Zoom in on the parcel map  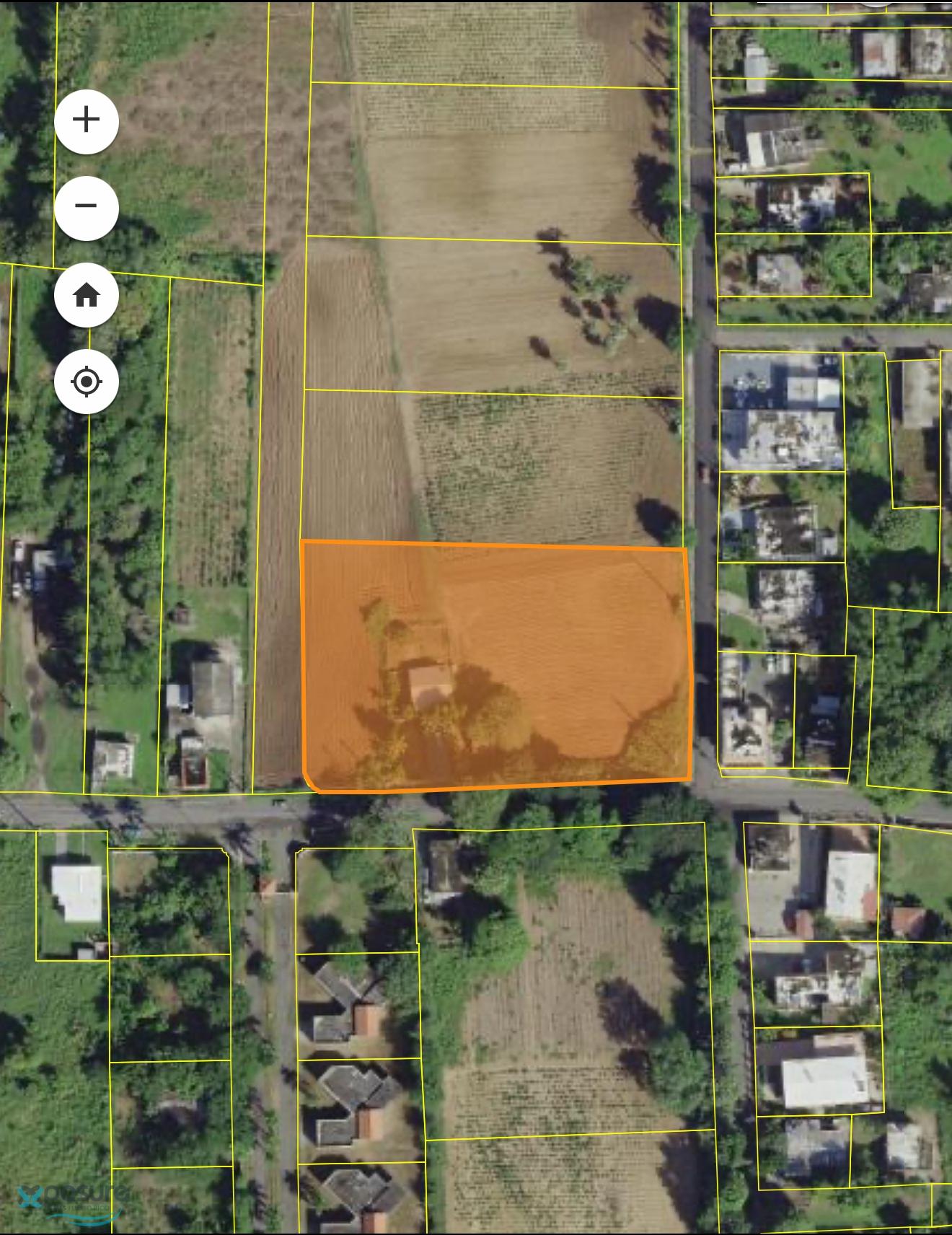(87, 120)
